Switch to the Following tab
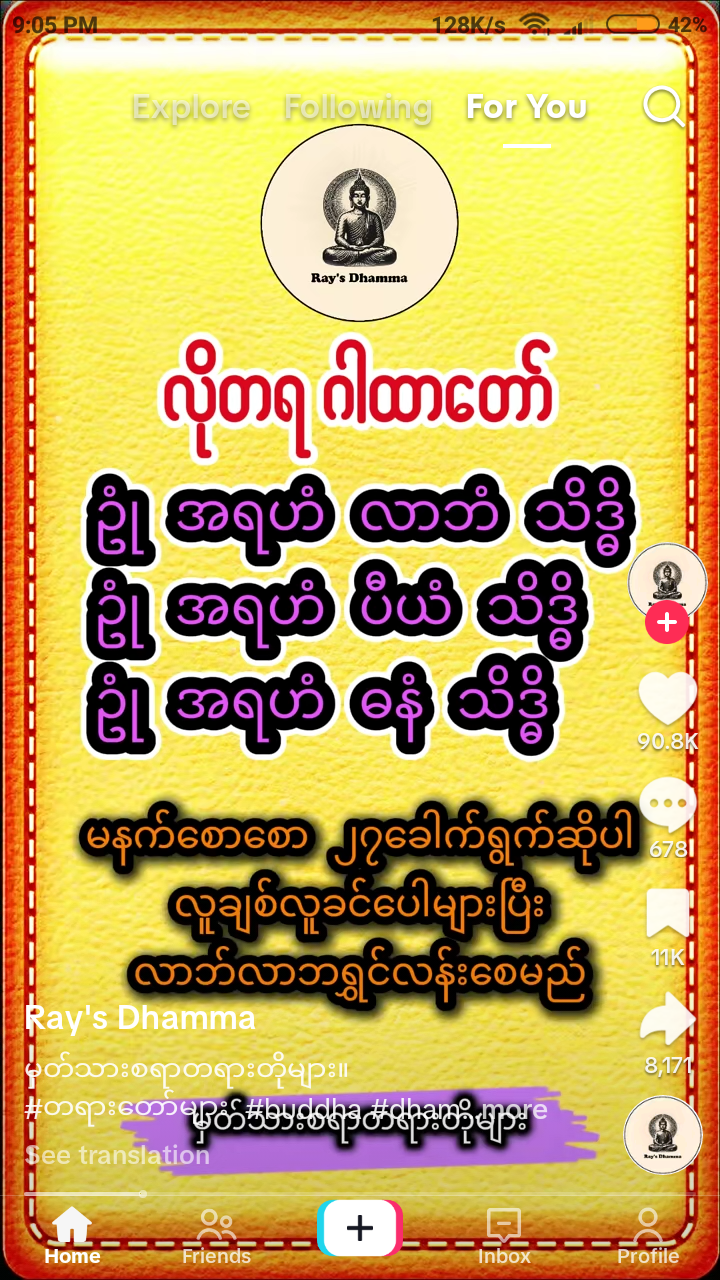Viewport: 720px width, 1280px height. pyautogui.click(x=358, y=107)
